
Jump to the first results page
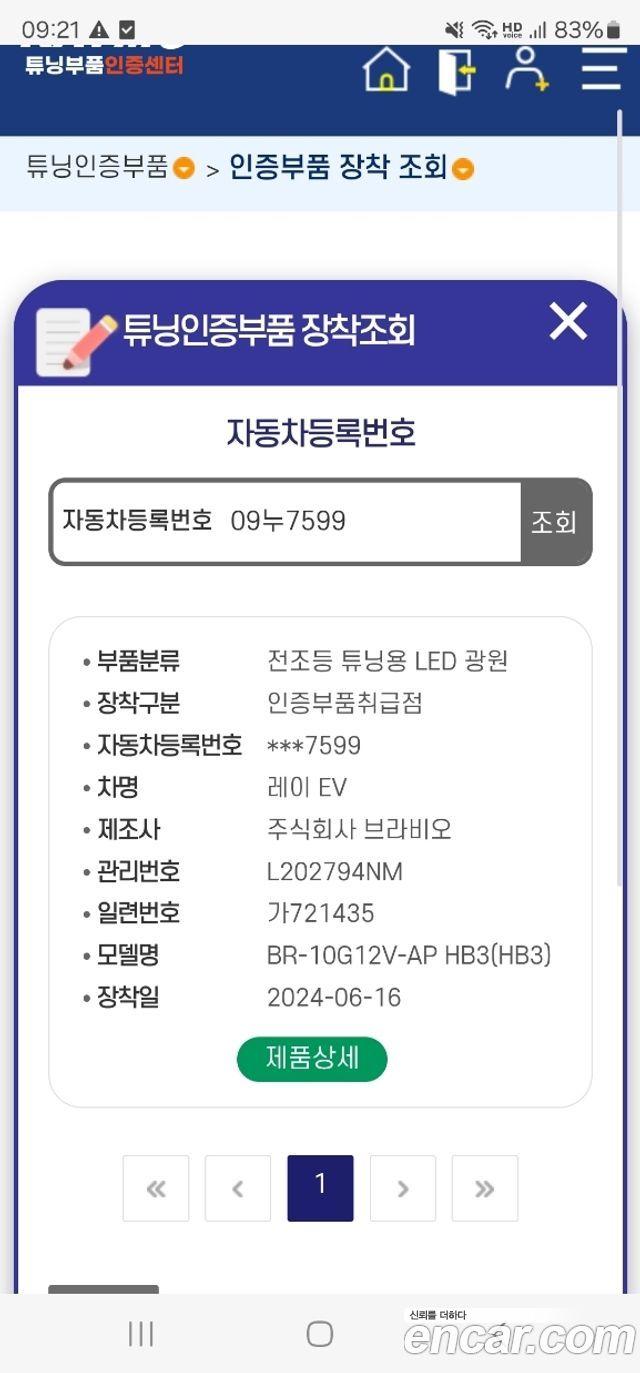pyautogui.click(x=156, y=1188)
